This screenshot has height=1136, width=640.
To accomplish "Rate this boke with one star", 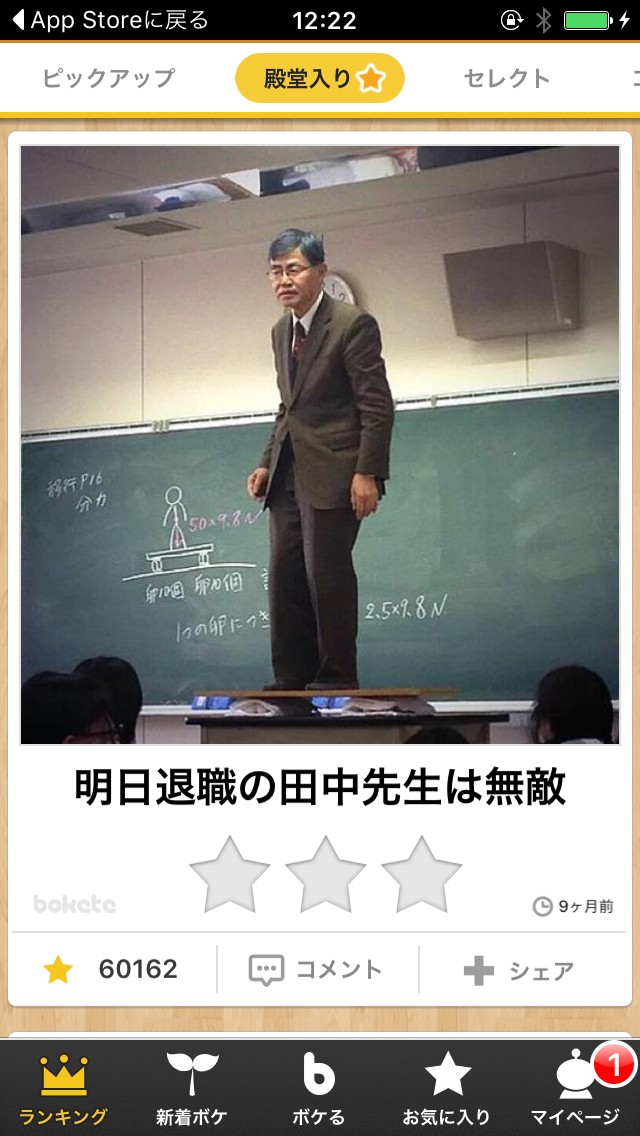I will coord(229,874).
